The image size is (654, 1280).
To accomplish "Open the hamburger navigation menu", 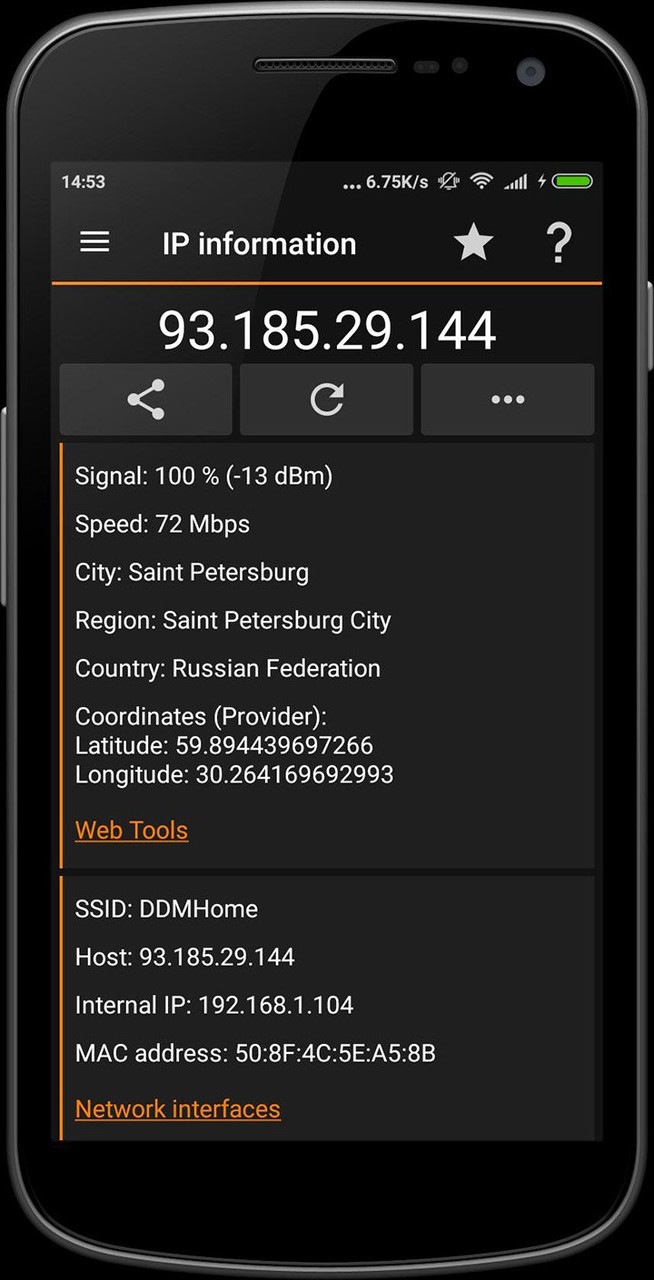I will (x=95, y=243).
